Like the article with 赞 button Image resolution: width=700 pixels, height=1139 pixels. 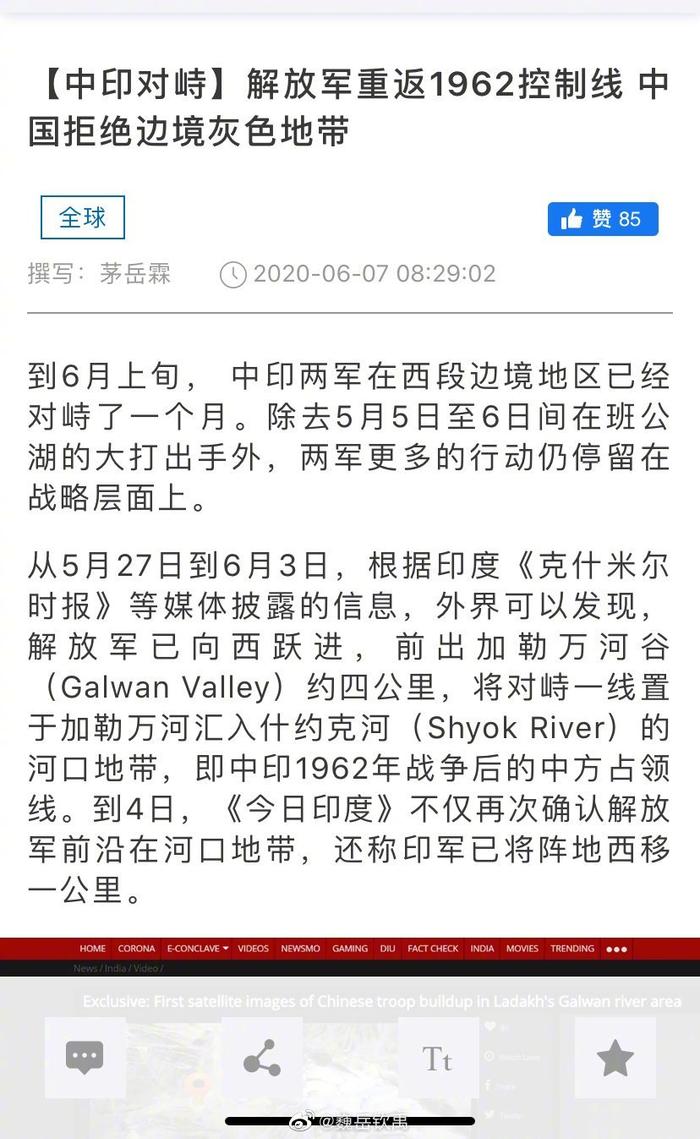[603, 219]
